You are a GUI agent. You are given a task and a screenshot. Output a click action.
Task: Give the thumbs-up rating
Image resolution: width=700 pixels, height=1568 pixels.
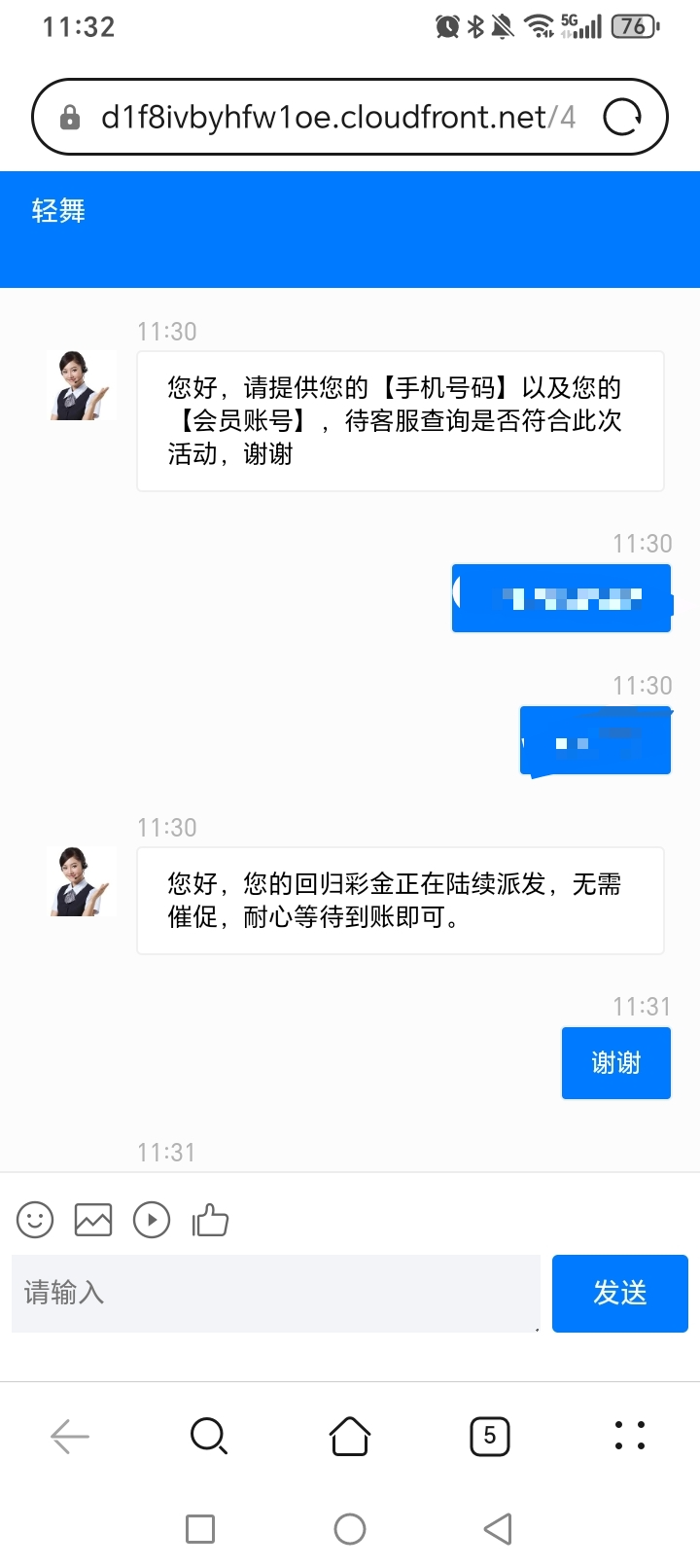click(210, 1220)
